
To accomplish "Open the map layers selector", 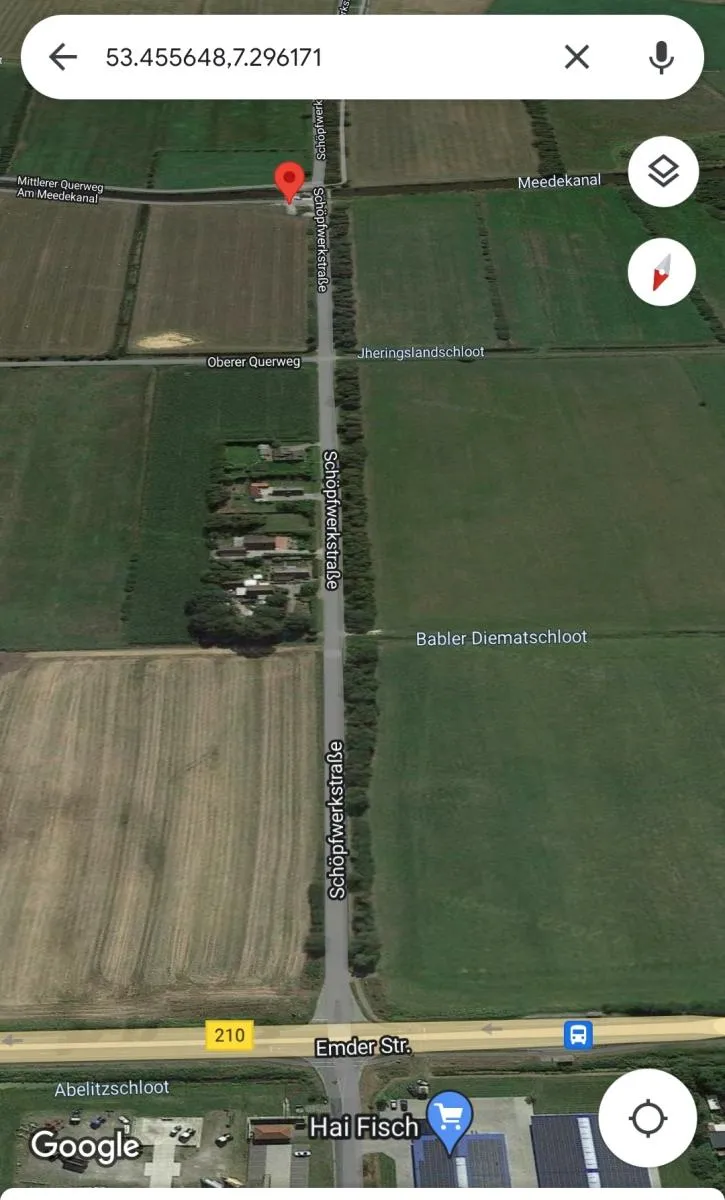I will [x=663, y=172].
